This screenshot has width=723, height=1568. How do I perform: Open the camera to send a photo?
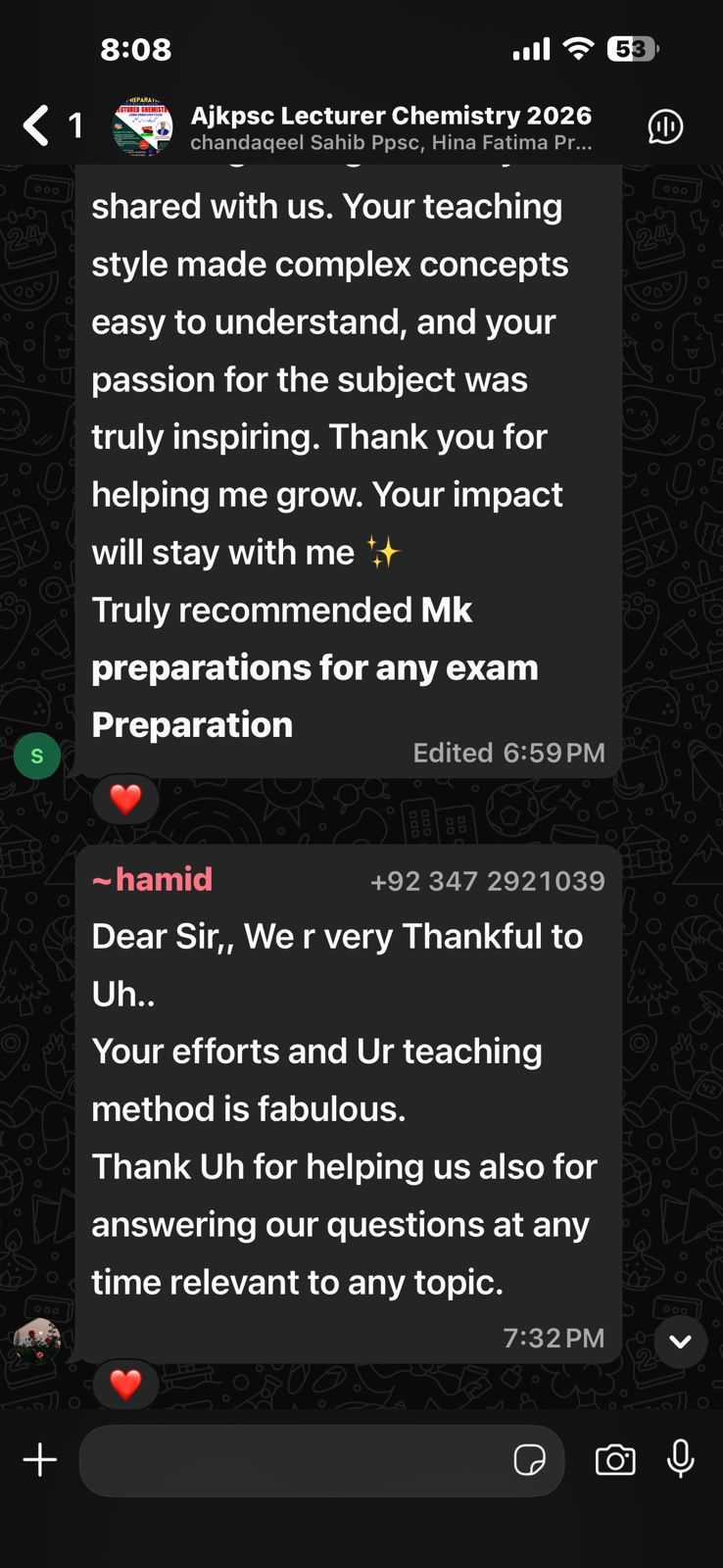(615, 1460)
